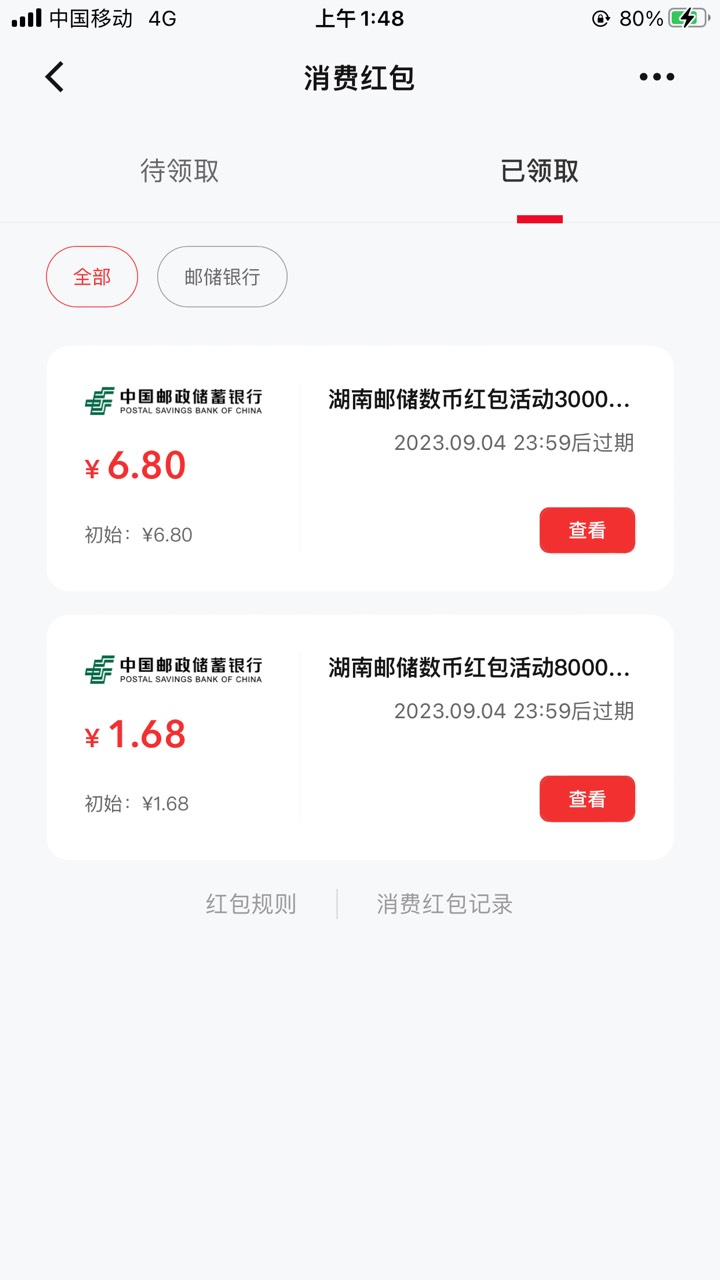The width and height of the screenshot is (720, 1280).
Task: Filter by 邮储银行 chip
Action: [222, 276]
